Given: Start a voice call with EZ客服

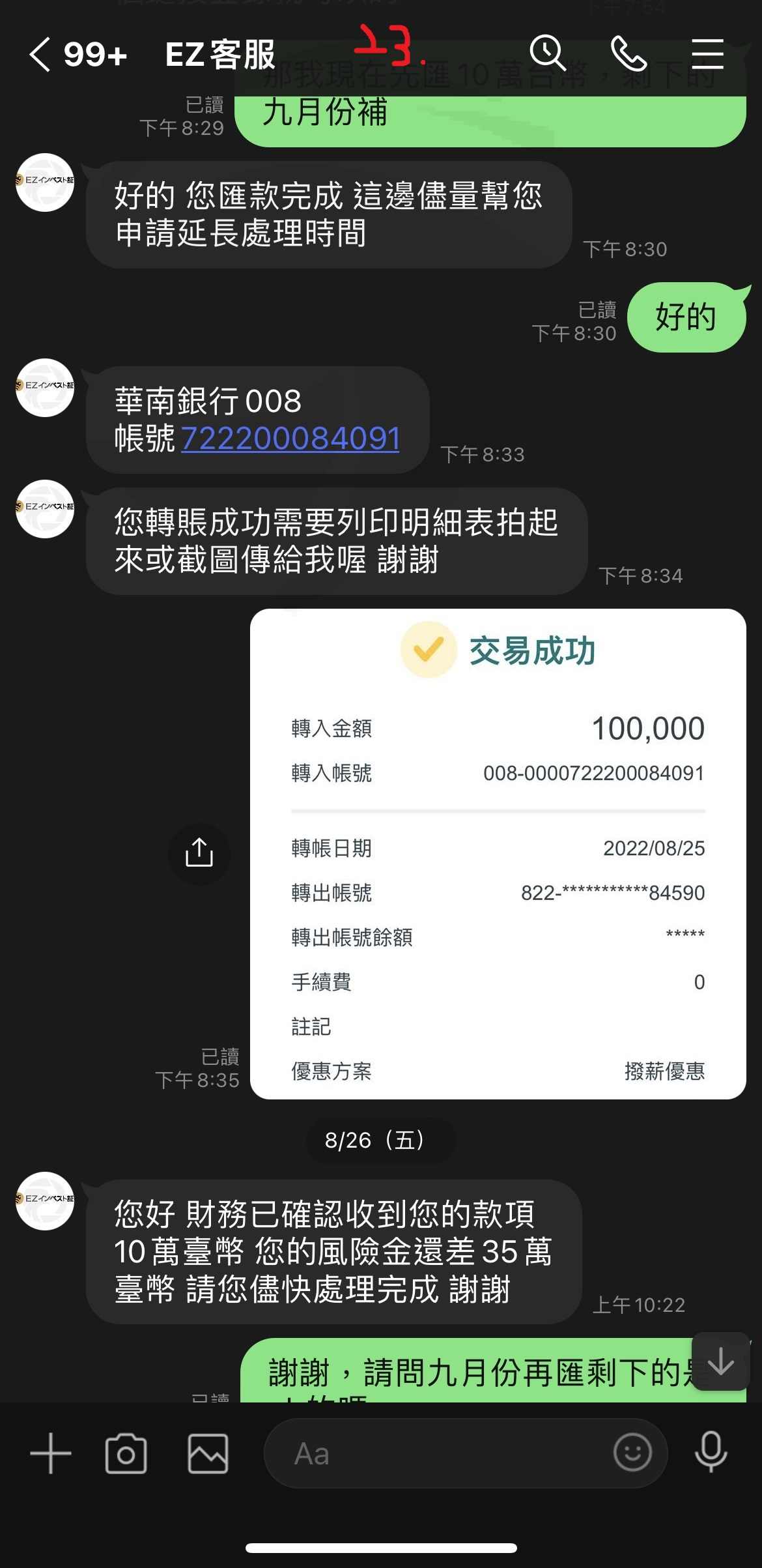Looking at the screenshot, I should pyautogui.click(x=628, y=53).
